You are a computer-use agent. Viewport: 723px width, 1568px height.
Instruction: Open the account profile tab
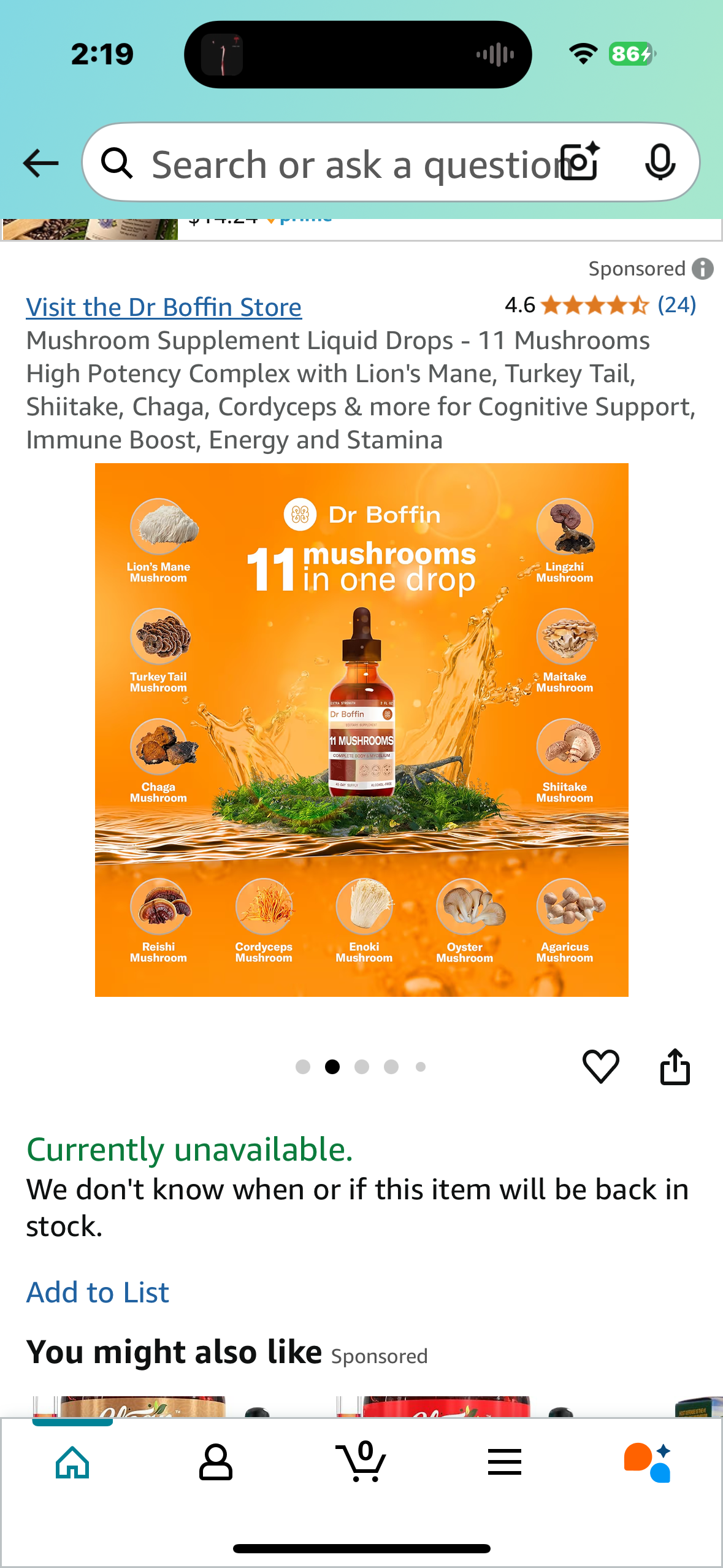point(216,1462)
